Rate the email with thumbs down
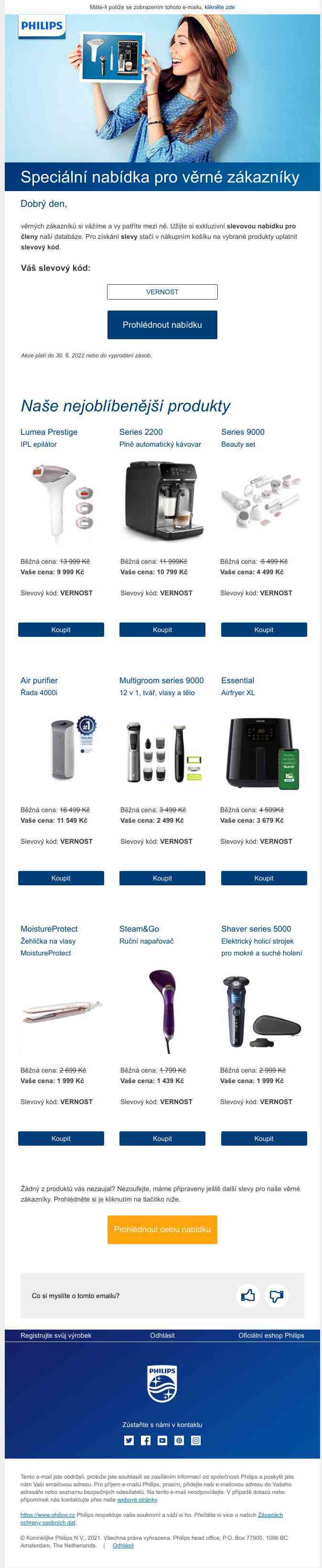This screenshot has height=1568, width=322. 276,1296
